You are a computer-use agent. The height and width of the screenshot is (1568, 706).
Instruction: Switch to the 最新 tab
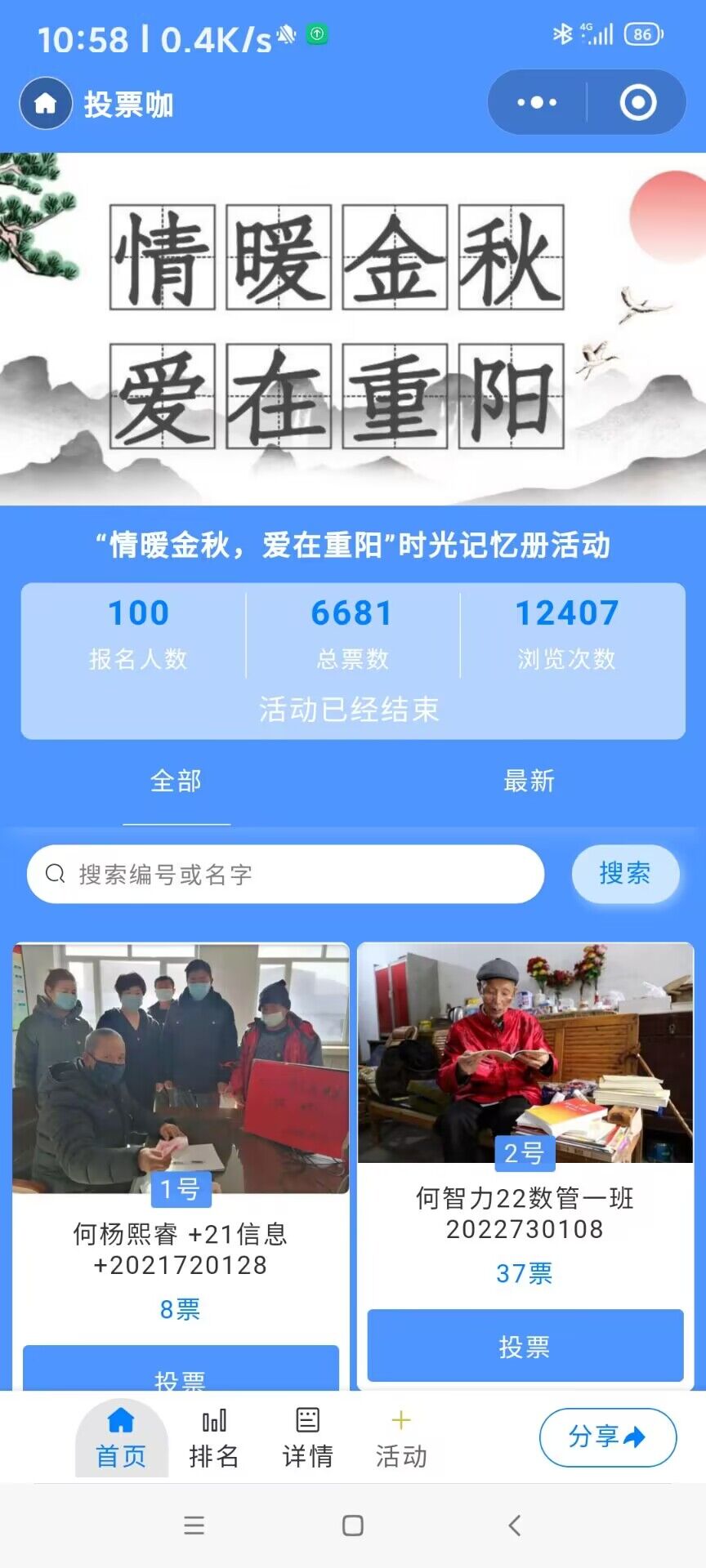pos(529,782)
